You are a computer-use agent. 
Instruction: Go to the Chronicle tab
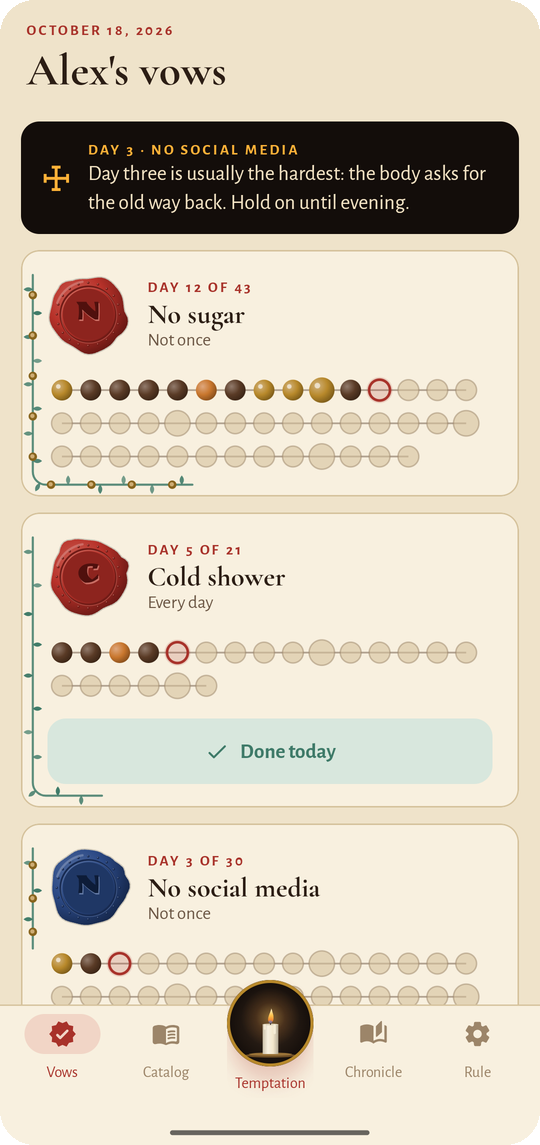click(373, 1047)
